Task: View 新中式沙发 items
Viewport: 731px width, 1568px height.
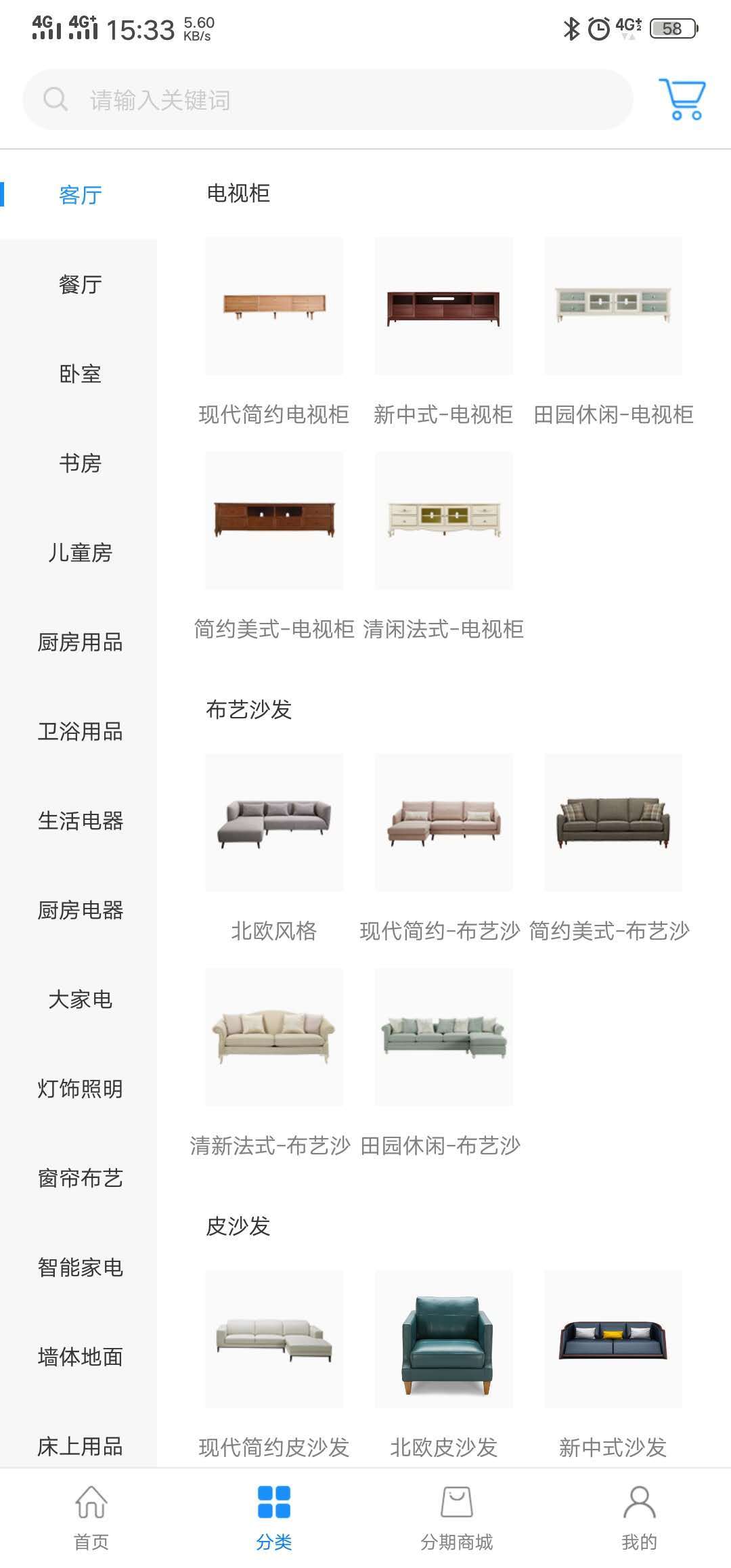Action: click(x=613, y=1339)
